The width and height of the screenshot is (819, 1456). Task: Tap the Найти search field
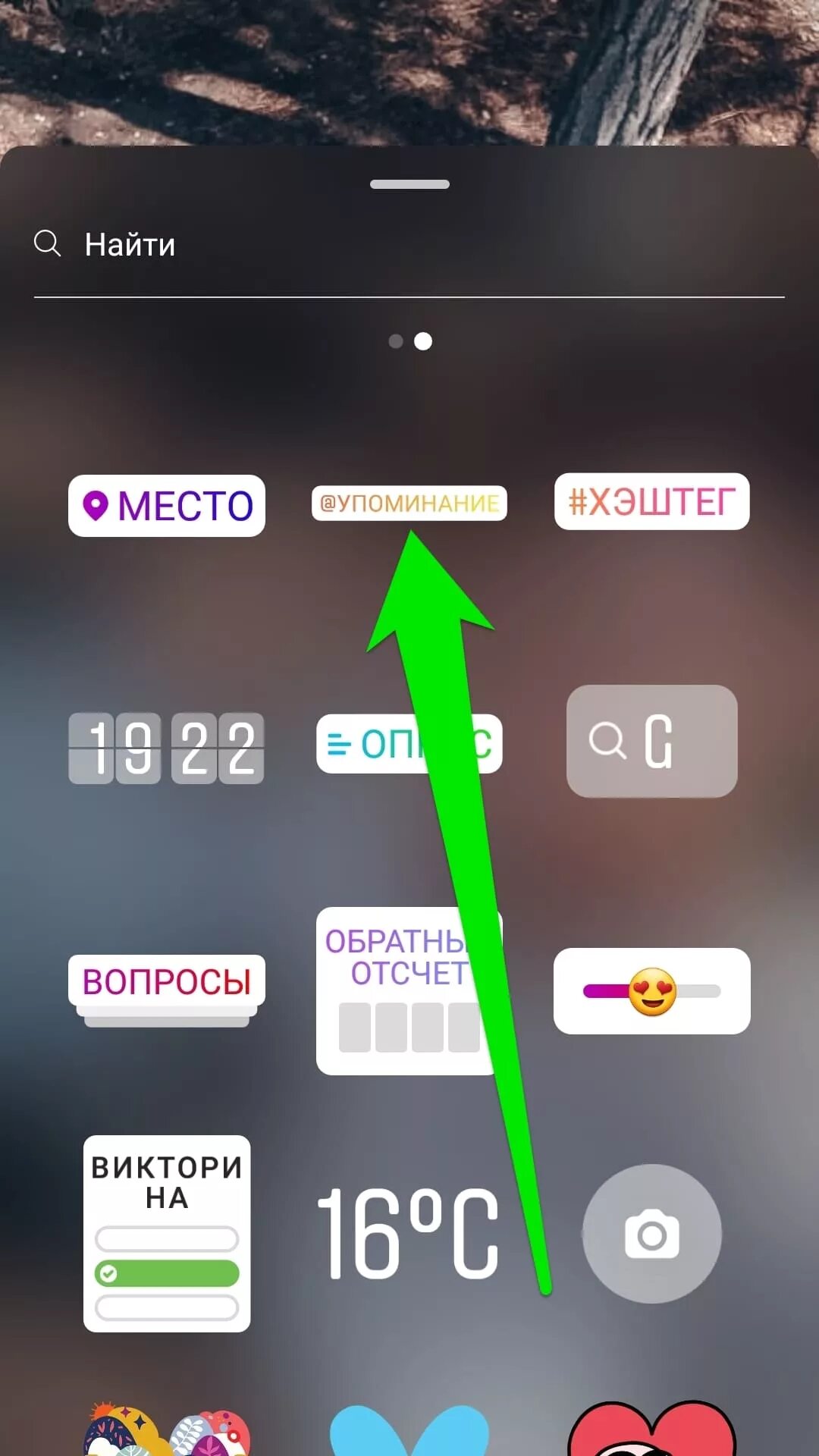click(x=409, y=245)
